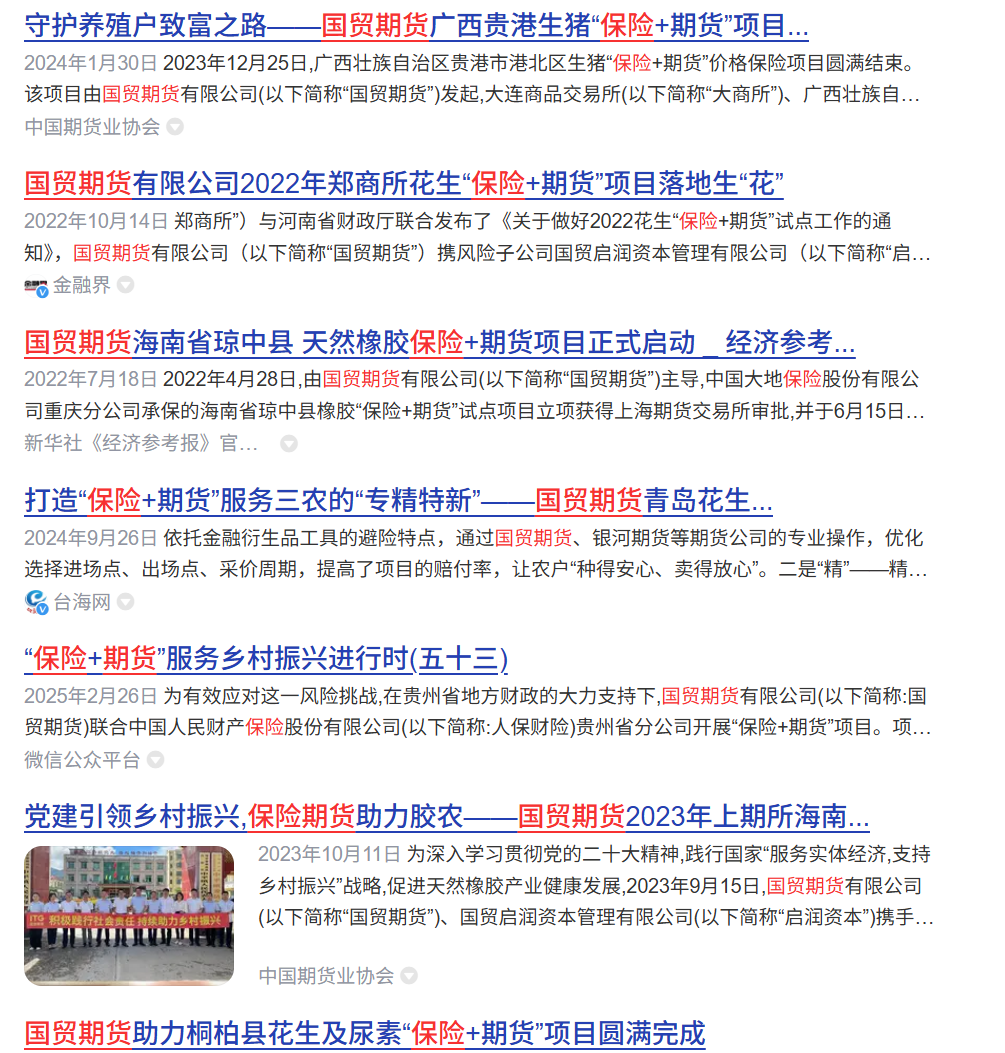Image resolution: width=1005 pixels, height=1053 pixels.
Task: Expand the dropdown beside 中国期货业协会 under the photo result
Action: (409, 975)
